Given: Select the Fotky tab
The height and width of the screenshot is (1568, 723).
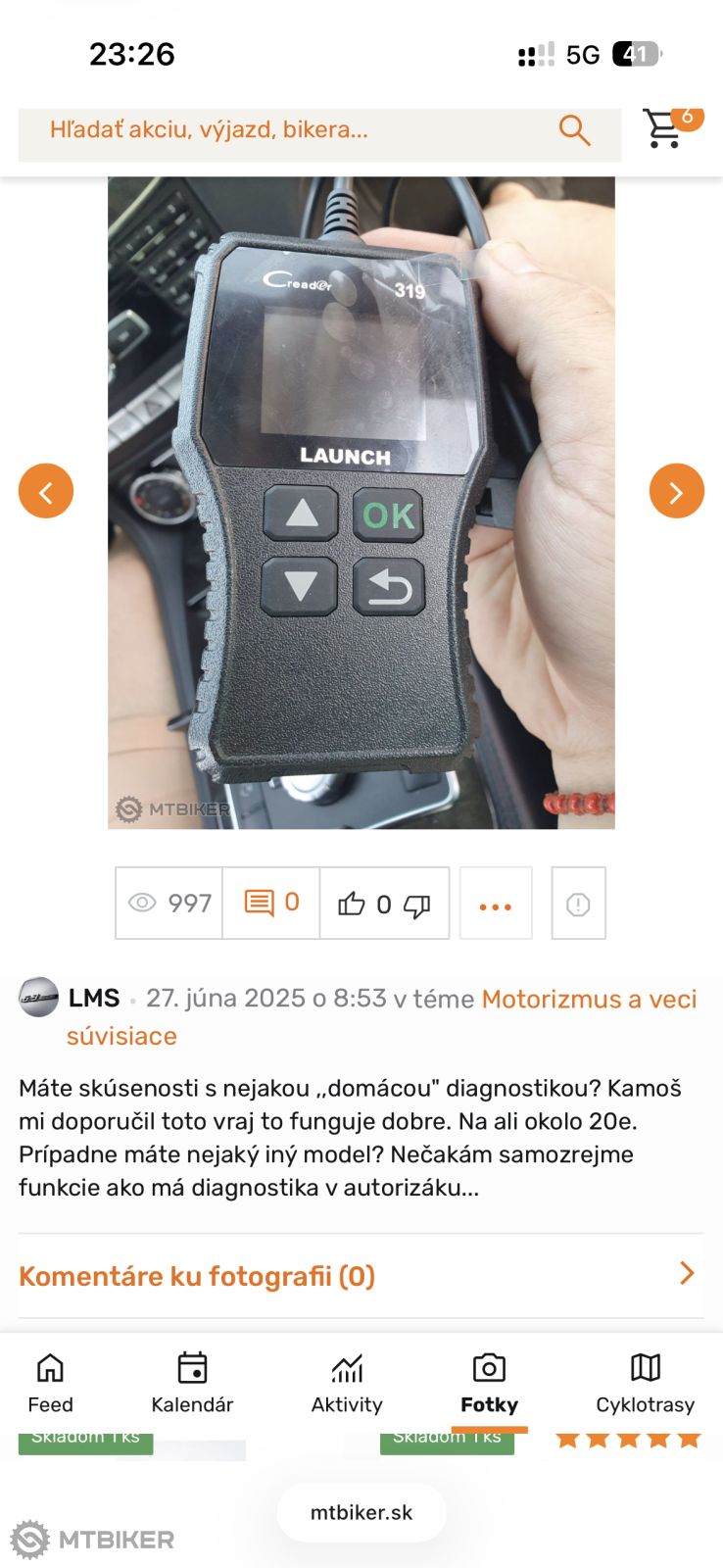Looking at the screenshot, I should pyautogui.click(x=489, y=1383).
